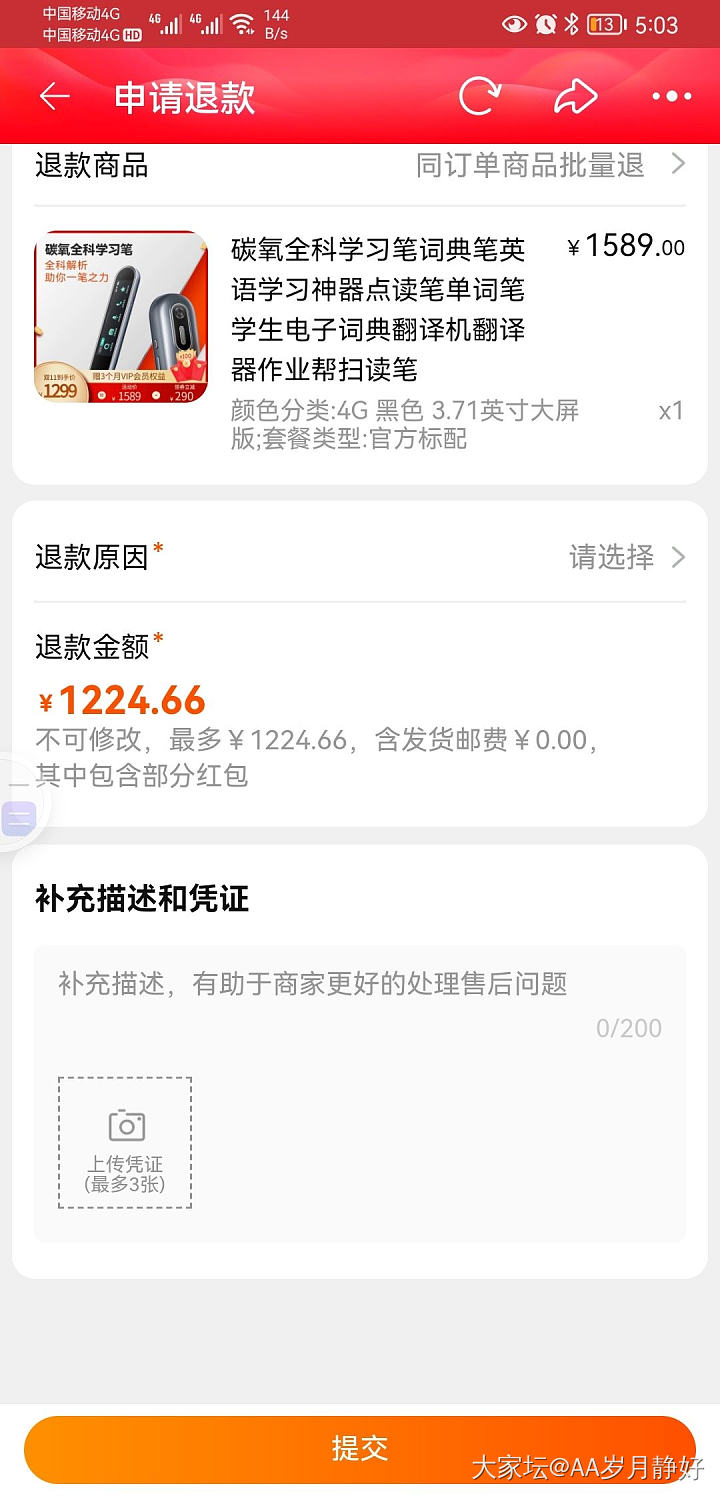Open the three-dot overflow menu
The height and width of the screenshot is (1496, 720).
tap(671, 97)
